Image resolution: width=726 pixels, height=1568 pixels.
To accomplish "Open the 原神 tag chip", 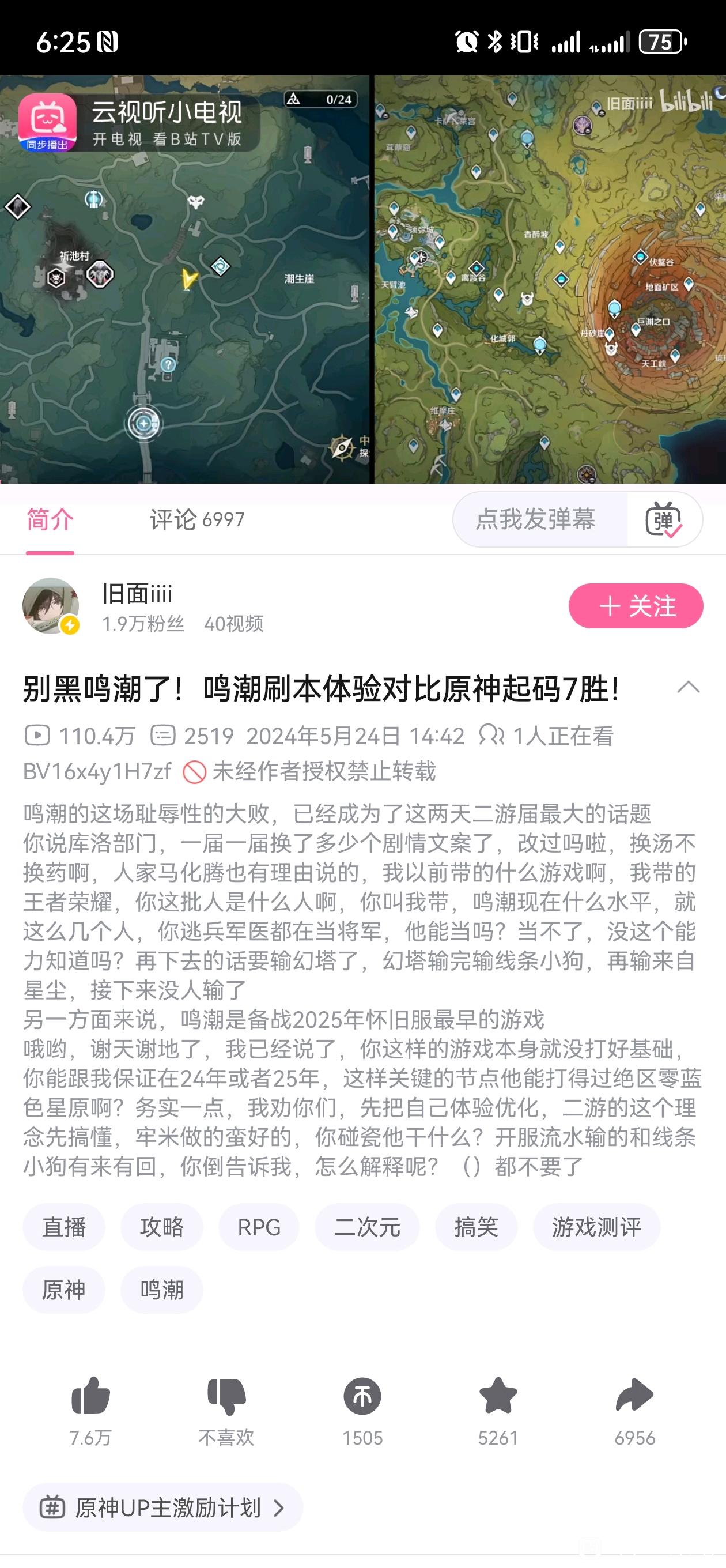I will [64, 1290].
